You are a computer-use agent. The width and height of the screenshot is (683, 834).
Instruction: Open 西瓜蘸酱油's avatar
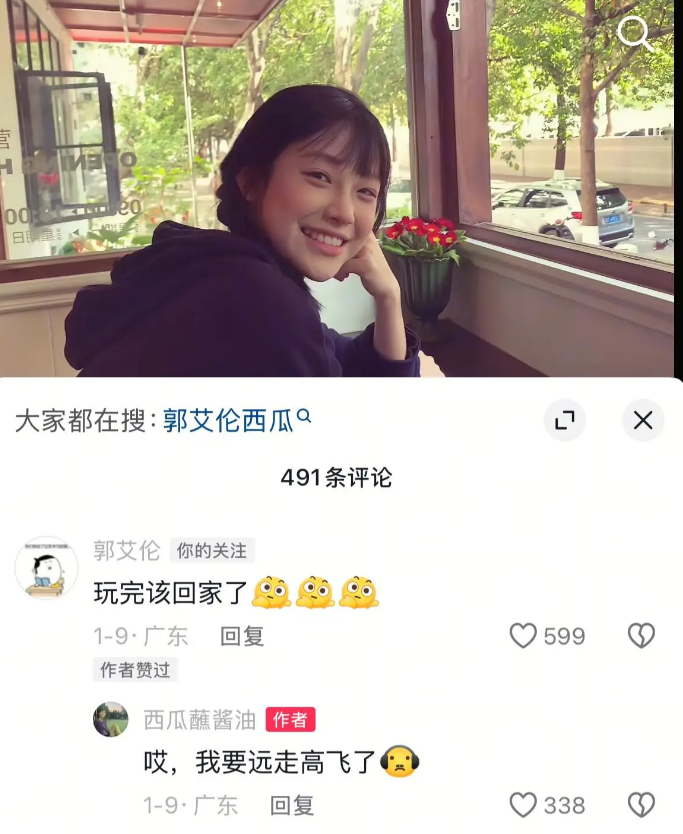pyautogui.click(x=111, y=719)
